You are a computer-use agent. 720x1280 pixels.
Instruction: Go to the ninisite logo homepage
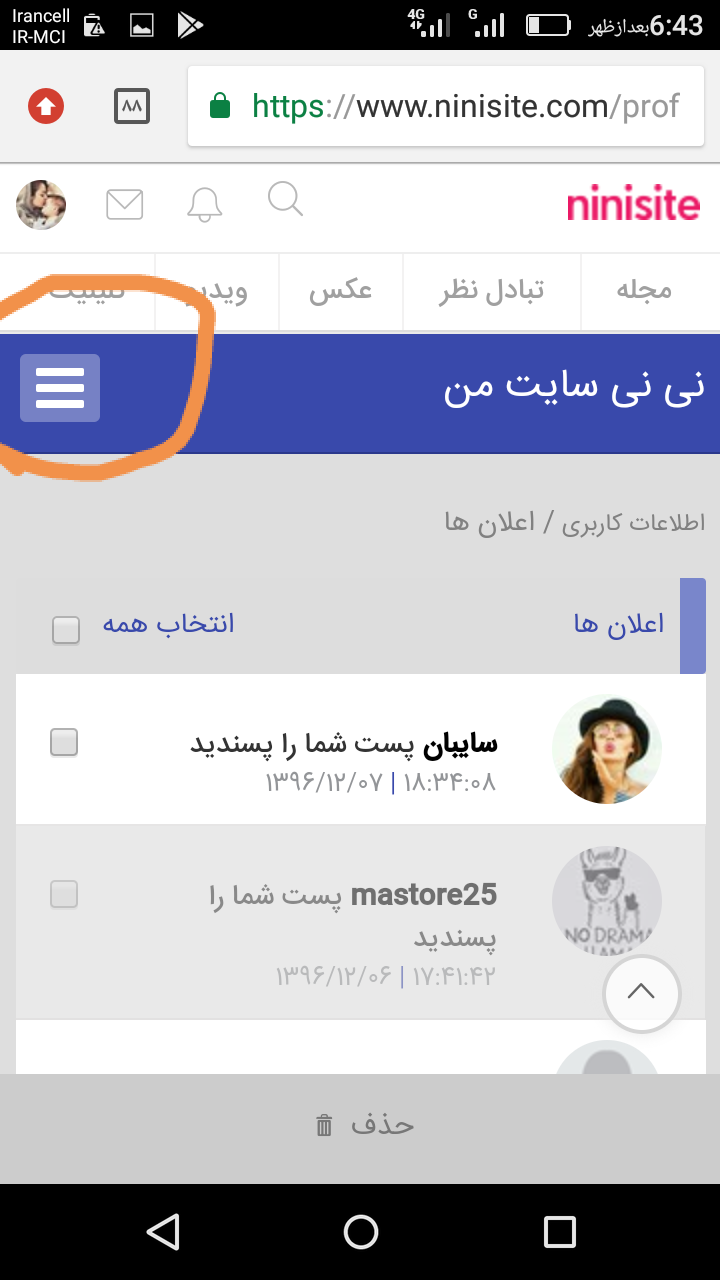coord(633,206)
